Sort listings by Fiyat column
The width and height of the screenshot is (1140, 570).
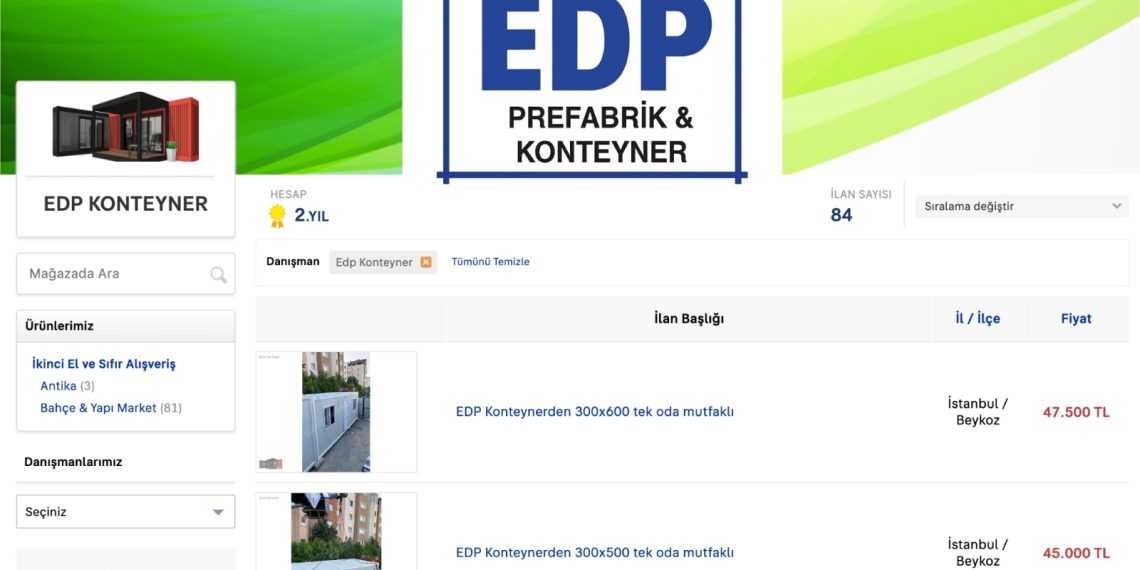pos(1076,319)
